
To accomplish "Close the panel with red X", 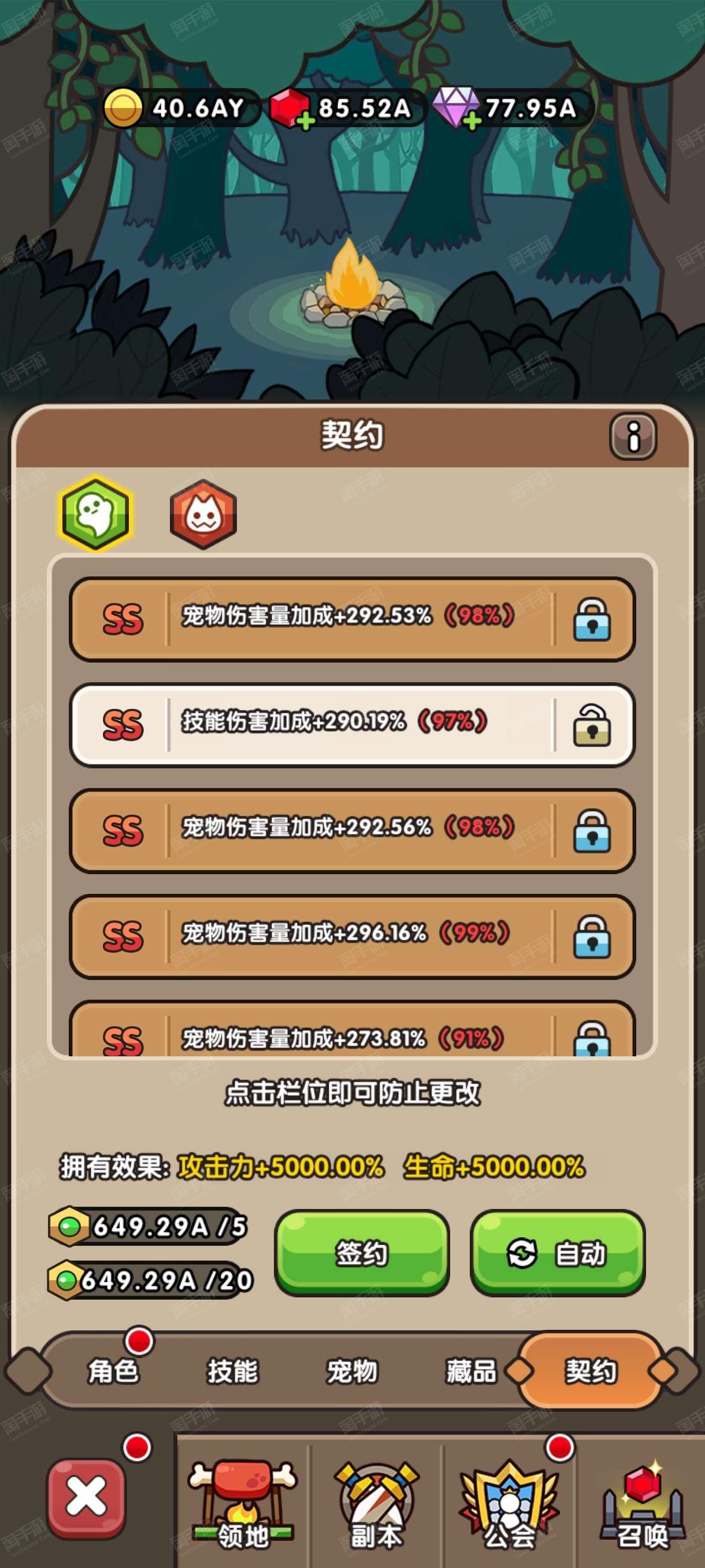I will coord(86,1497).
